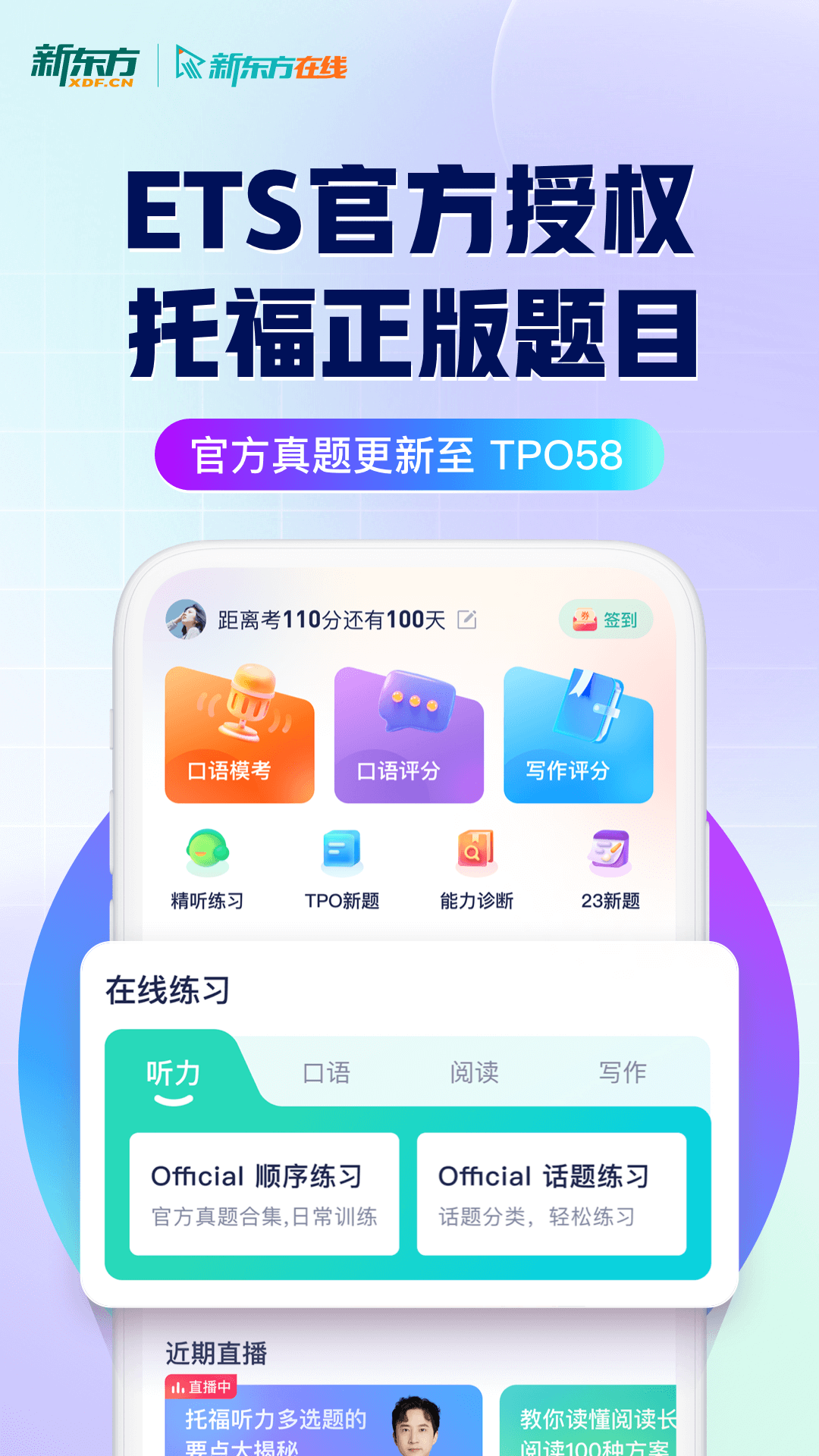Select the 口语评分 speech bubble icon
Image resolution: width=819 pixels, height=1456 pixels.
[x=408, y=732]
